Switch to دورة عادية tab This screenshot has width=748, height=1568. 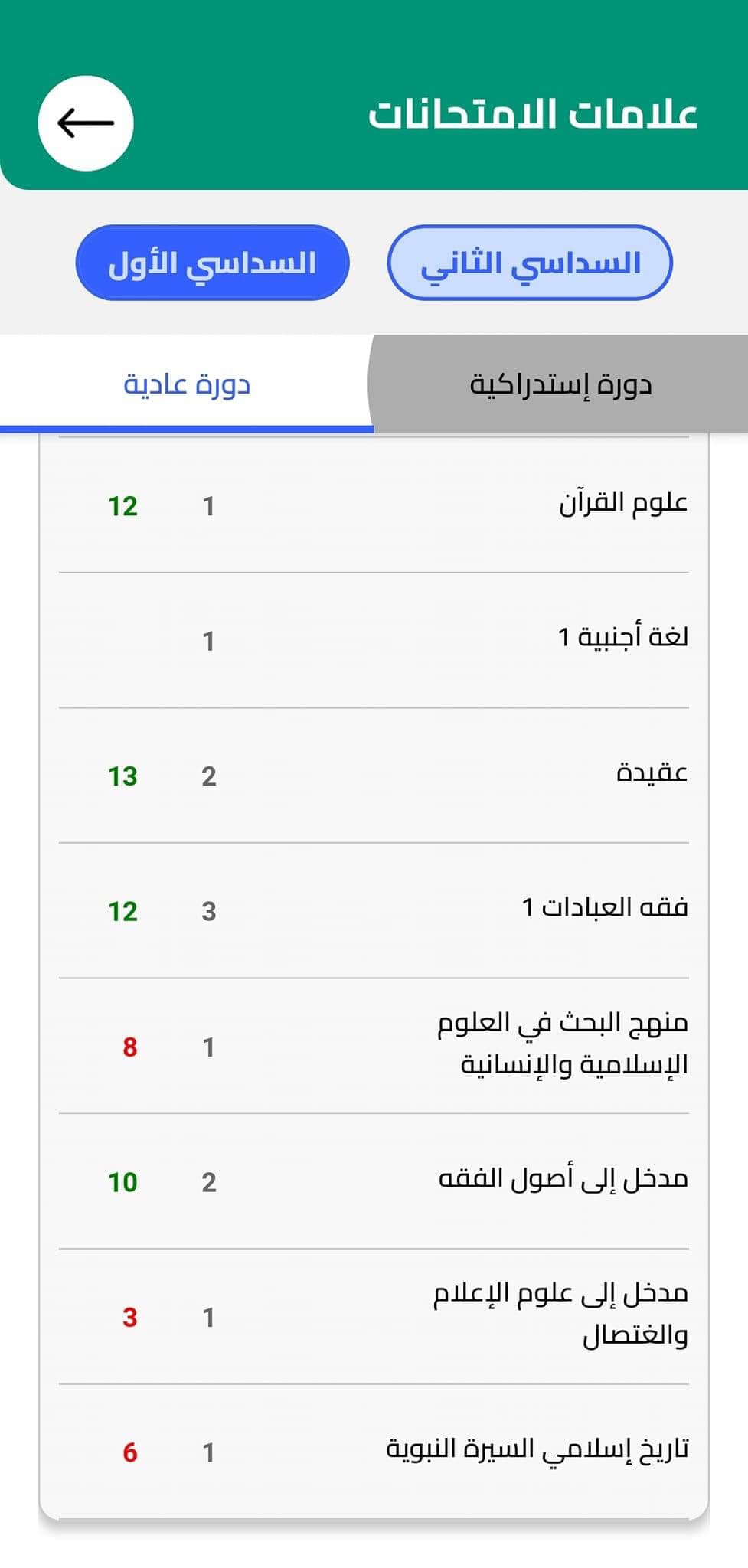[x=187, y=384]
